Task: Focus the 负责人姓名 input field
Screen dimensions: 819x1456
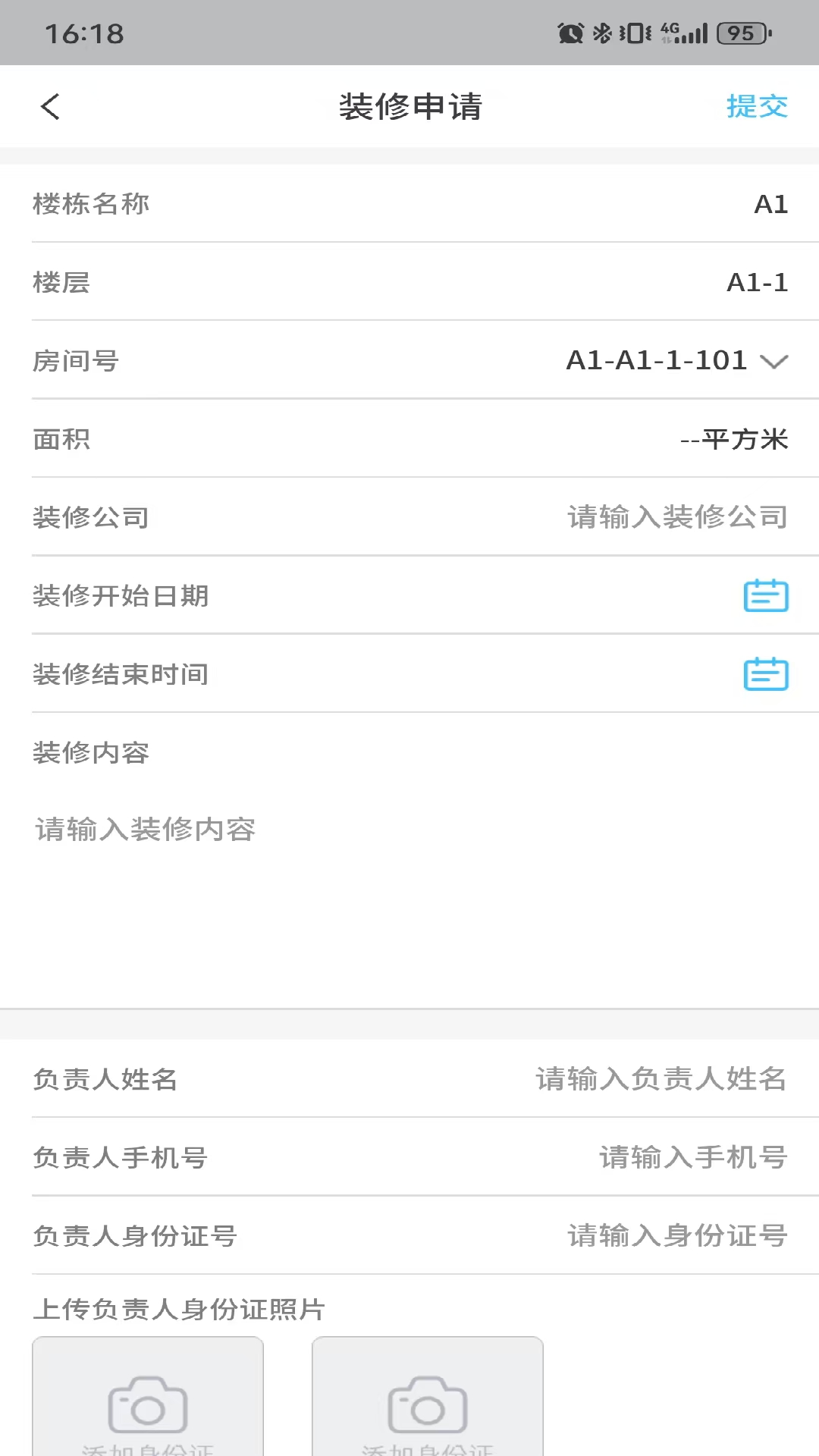Action: (x=661, y=1079)
